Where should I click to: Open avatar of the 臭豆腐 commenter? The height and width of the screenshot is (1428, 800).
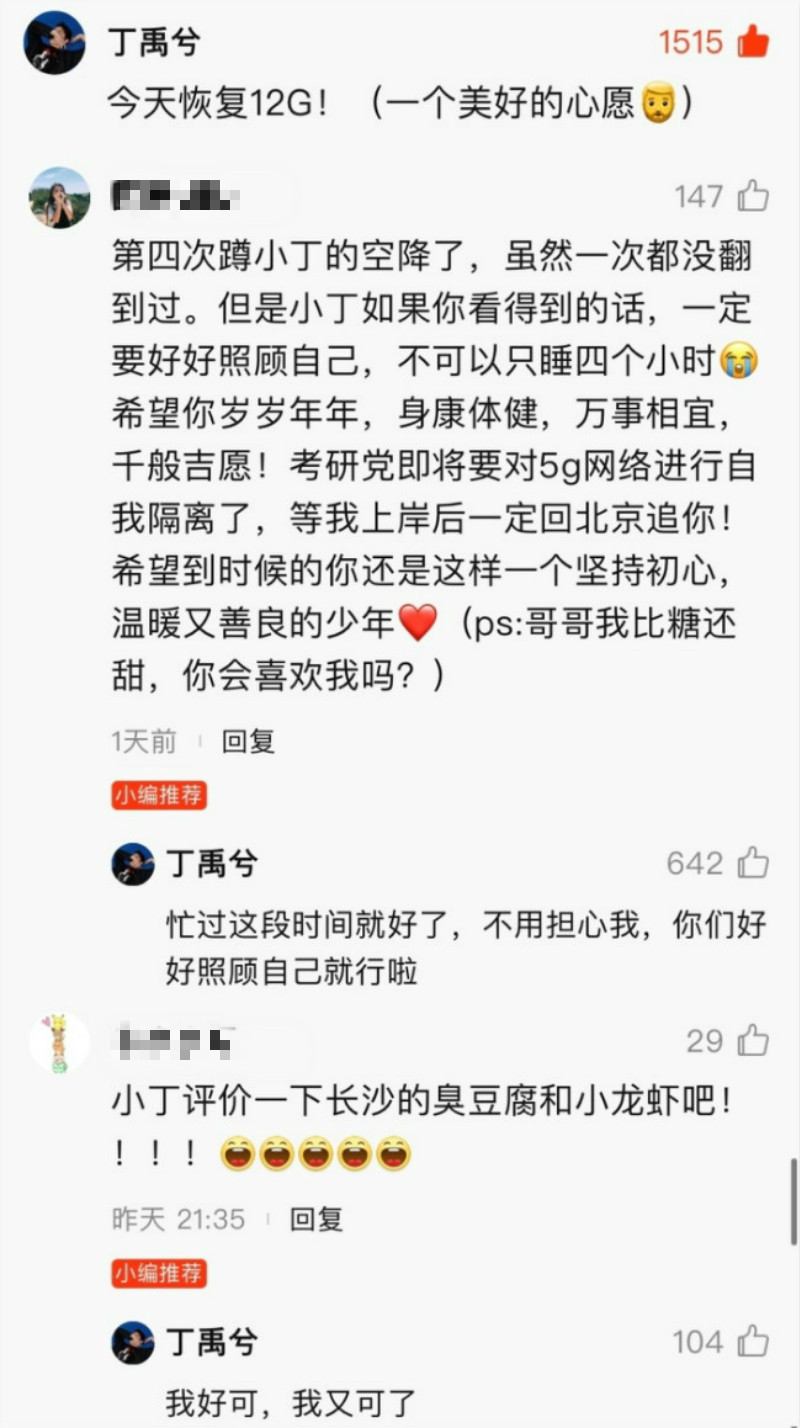59,1043
